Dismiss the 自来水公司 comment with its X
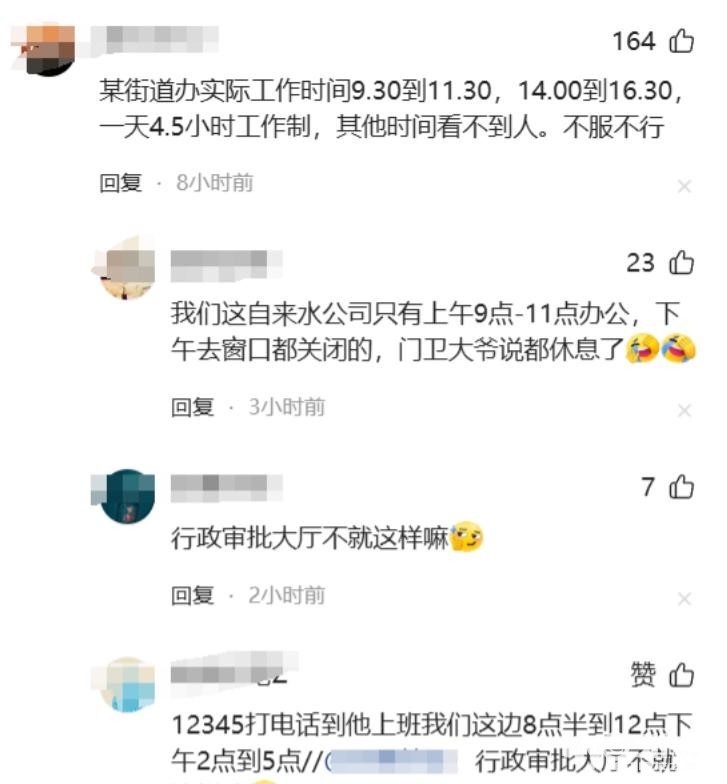The width and height of the screenshot is (727, 784). [x=684, y=410]
